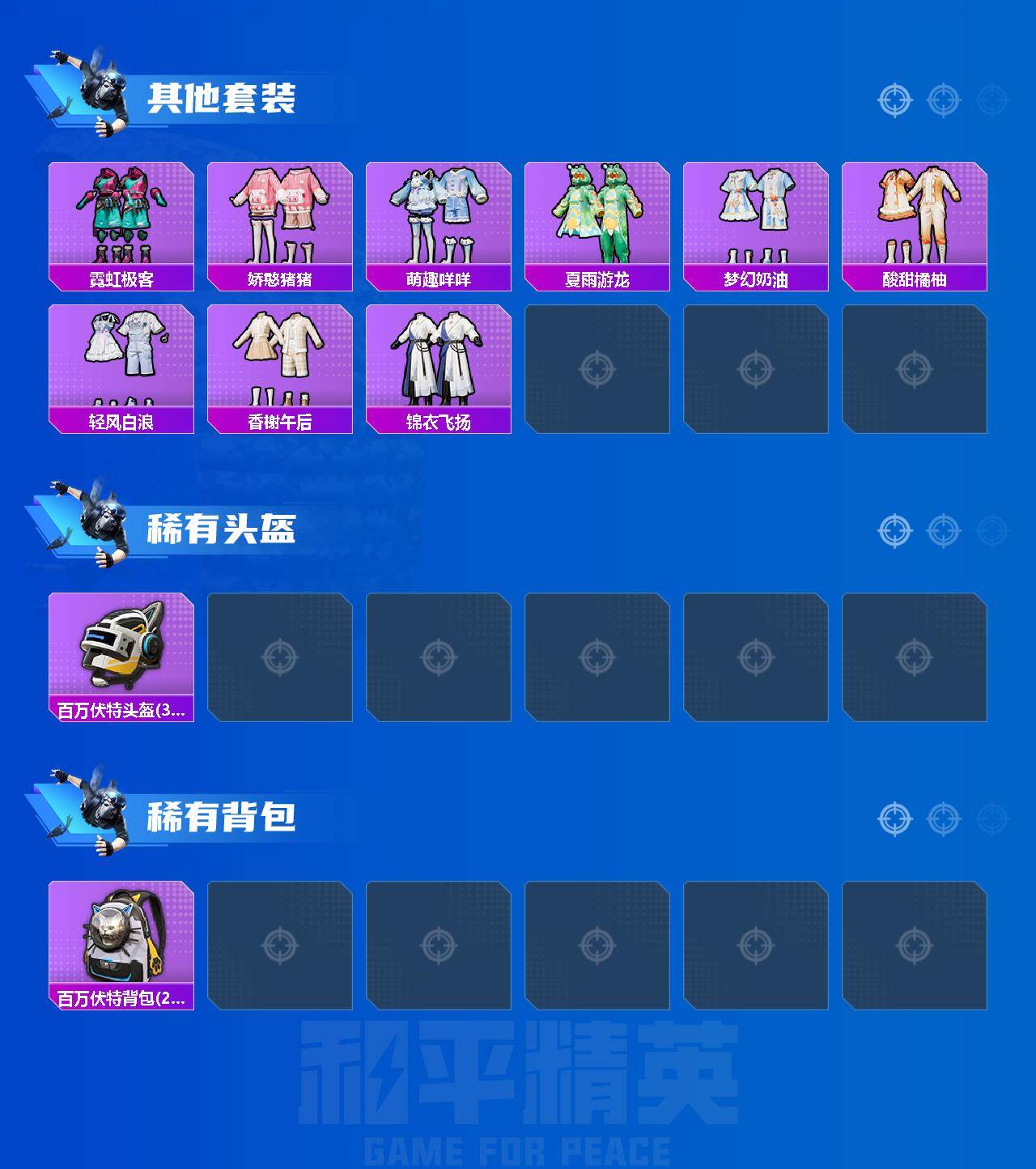Select the 霓虹极客 outfit icon
The width and height of the screenshot is (1036, 1169).
(121, 215)
